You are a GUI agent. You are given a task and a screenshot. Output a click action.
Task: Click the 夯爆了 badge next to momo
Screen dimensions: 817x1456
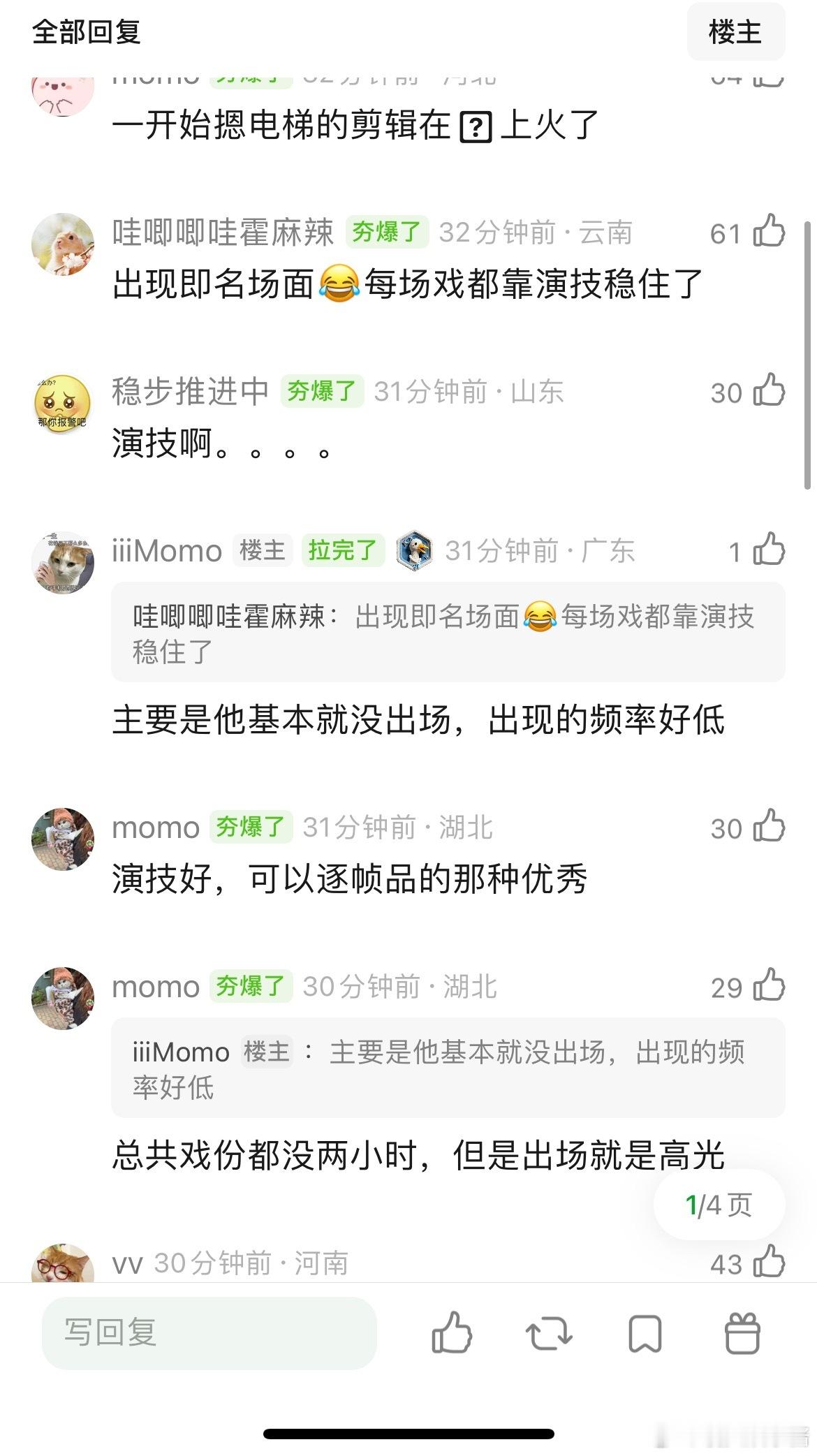coord(251,828)
